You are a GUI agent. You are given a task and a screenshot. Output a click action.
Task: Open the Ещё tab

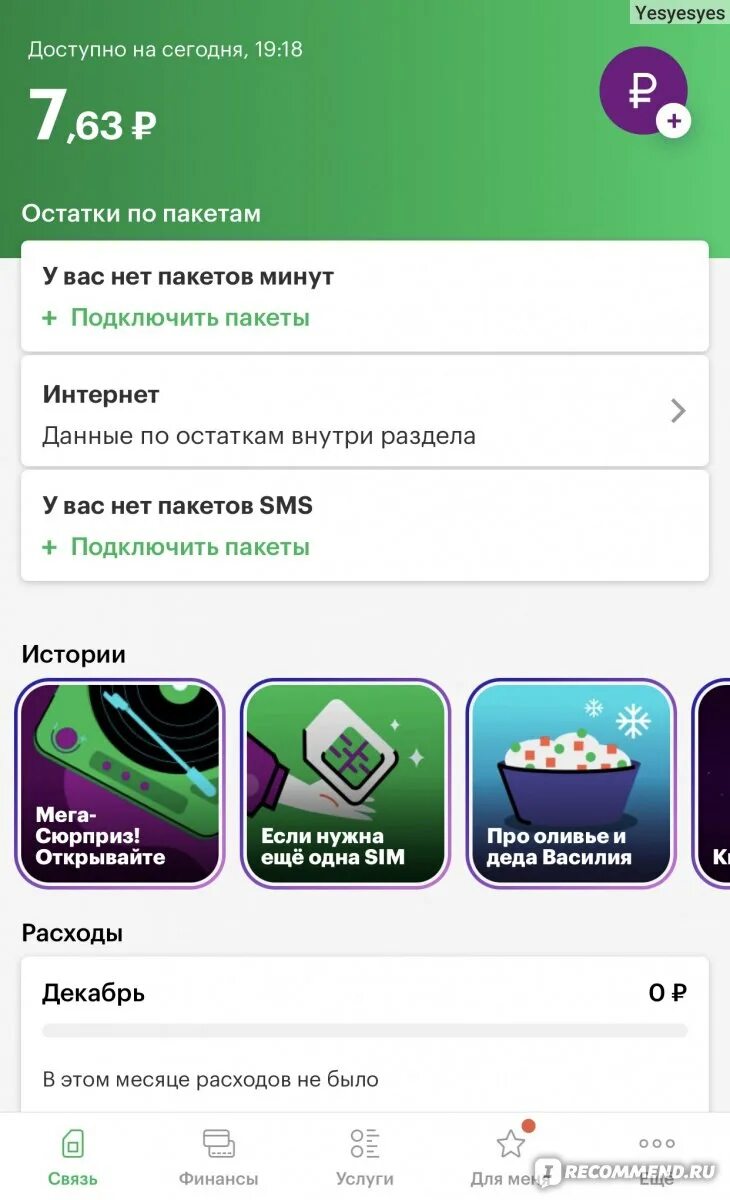(x=656, y=1158)
